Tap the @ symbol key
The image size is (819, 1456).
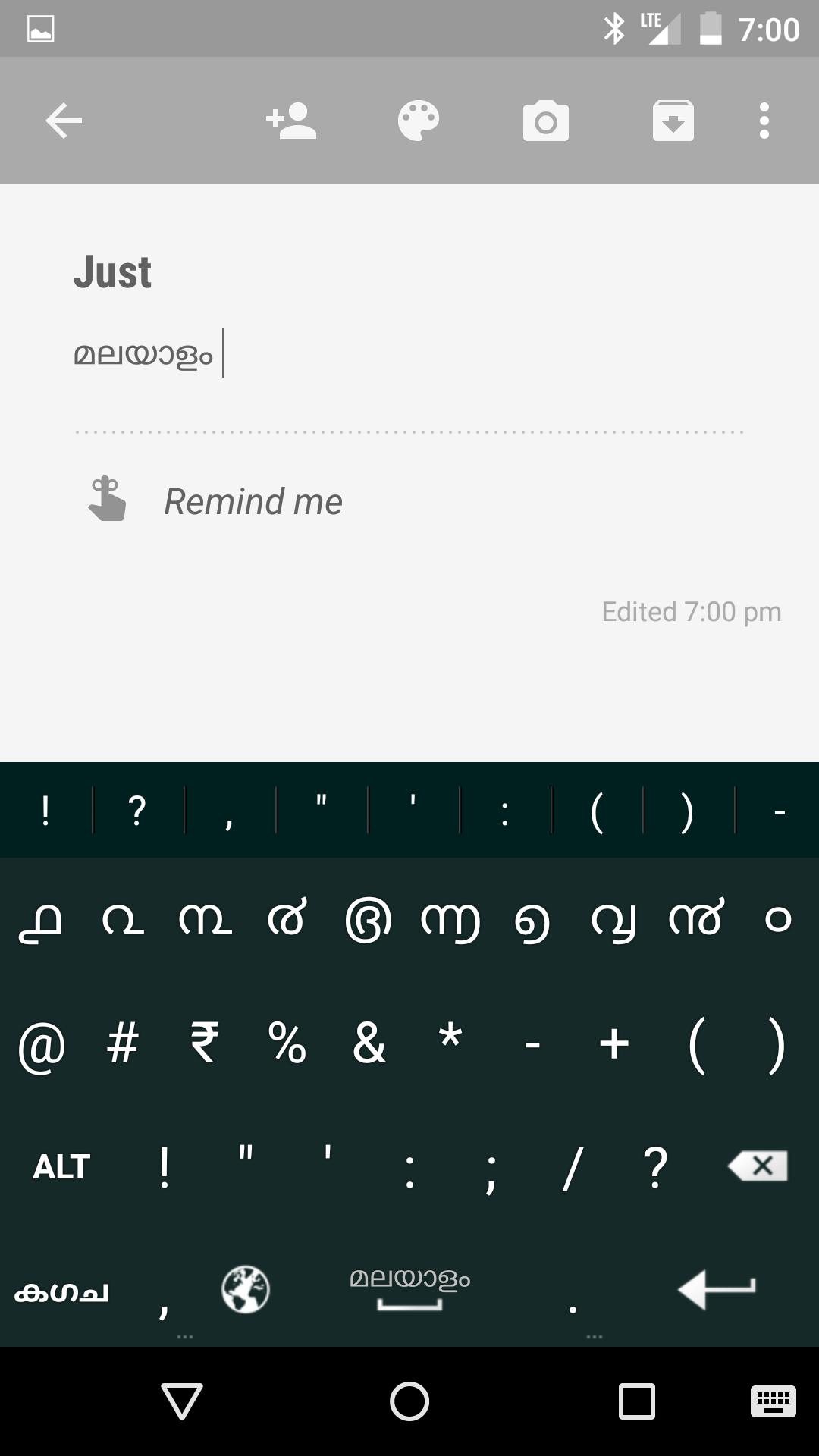(41, 1045)
